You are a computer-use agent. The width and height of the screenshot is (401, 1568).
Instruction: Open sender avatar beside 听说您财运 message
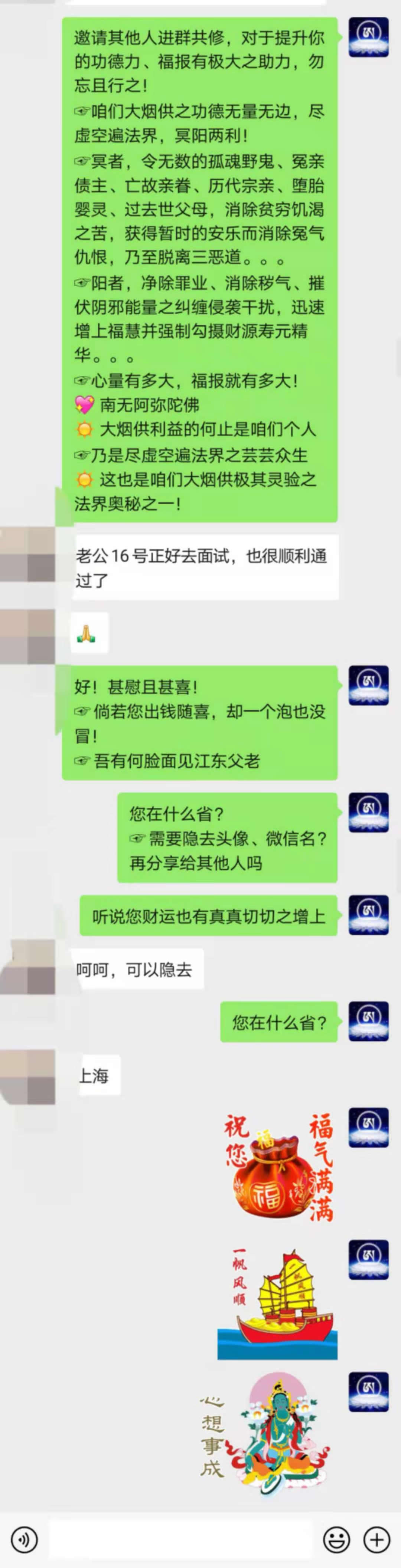point(368,915)
